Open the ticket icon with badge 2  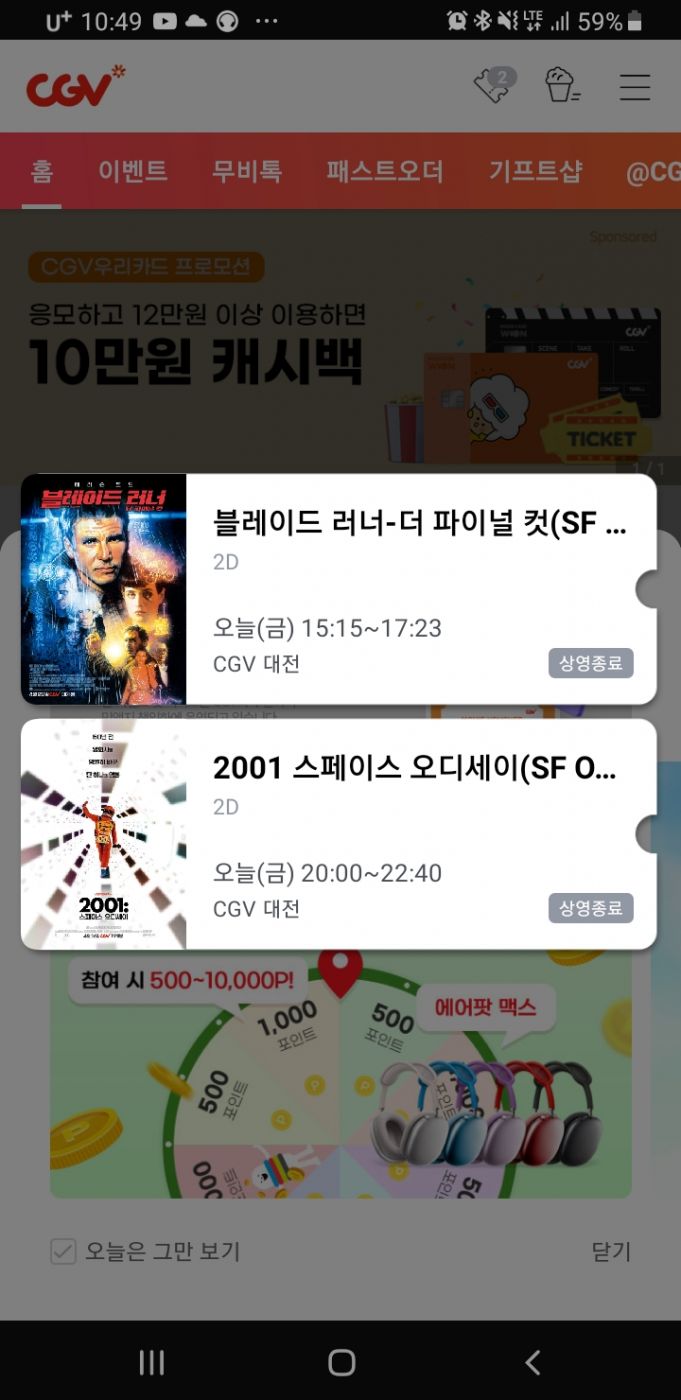[x=493, y=86]
